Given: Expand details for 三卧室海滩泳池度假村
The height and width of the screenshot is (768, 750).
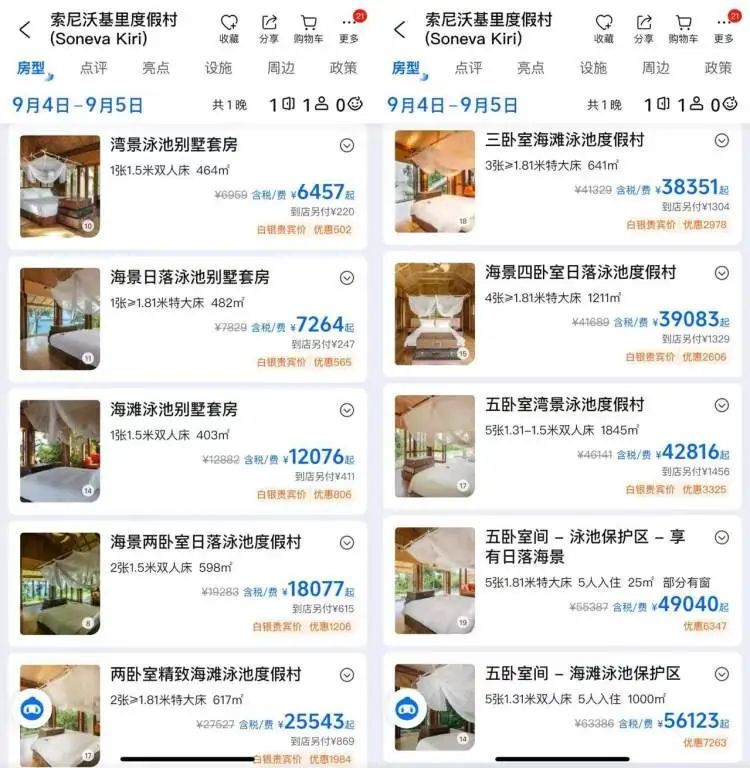Looking at the screenshot, I should [718, 138].
